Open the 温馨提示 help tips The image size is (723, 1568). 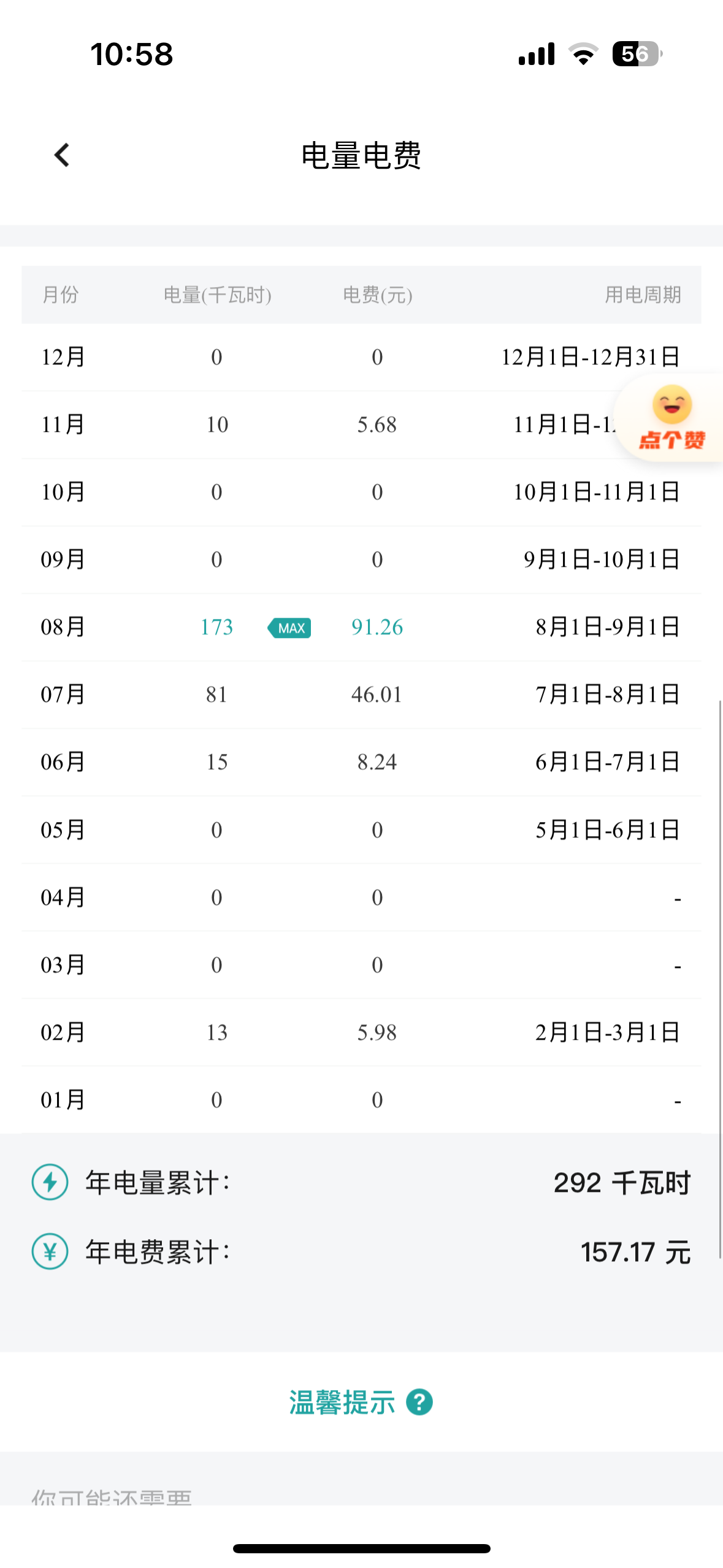coord(361,1402)
